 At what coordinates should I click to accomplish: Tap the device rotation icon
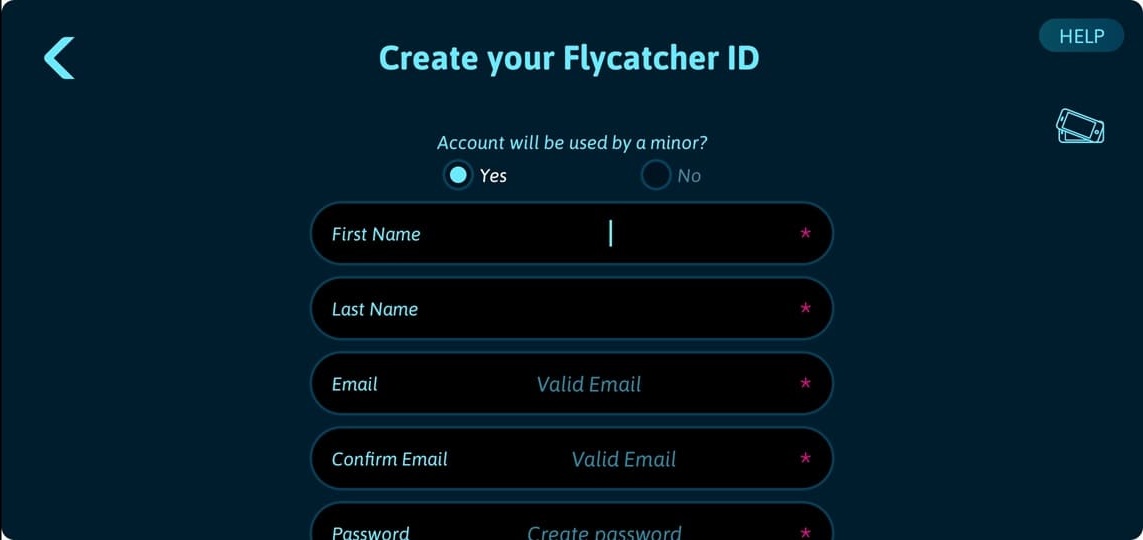1080,126
